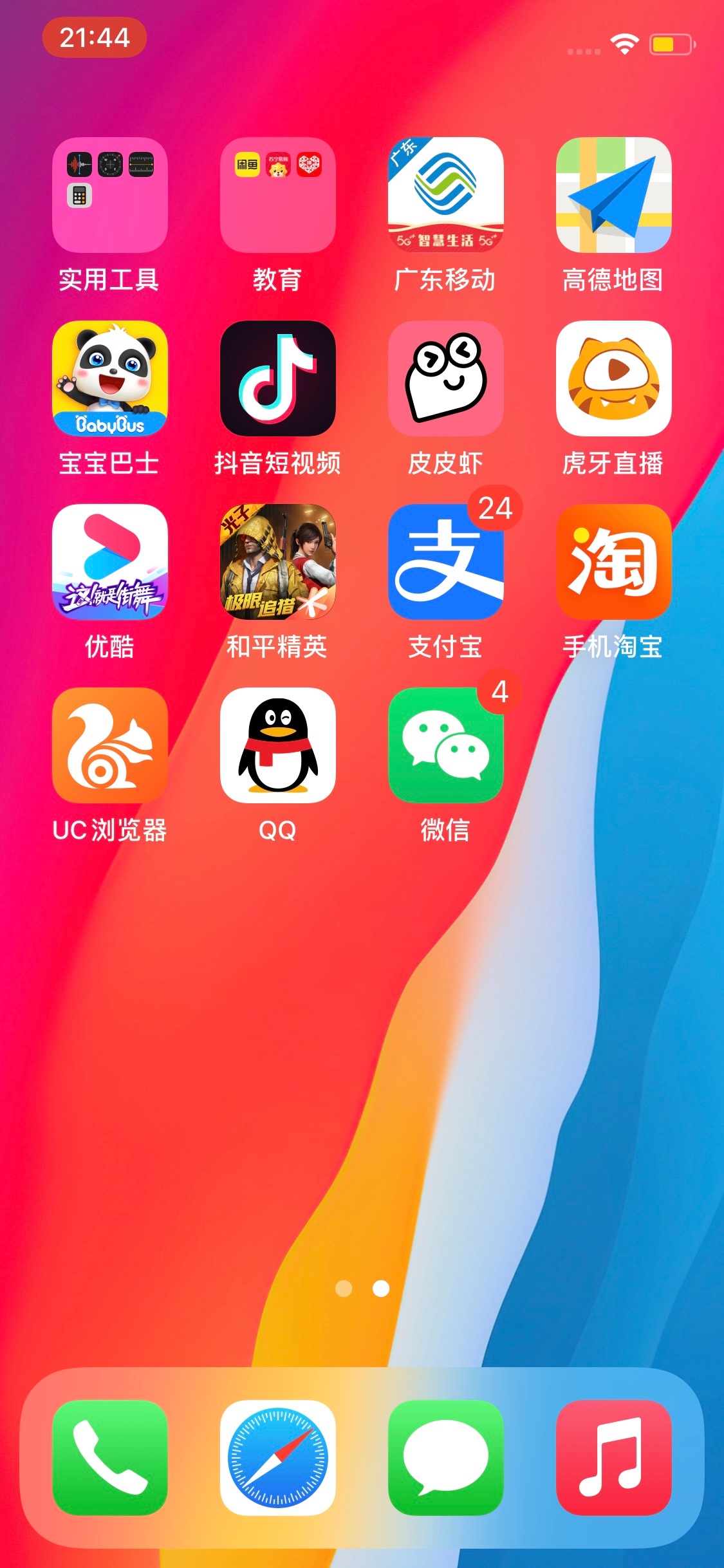Launch the 手机淘宝 shopping app

[613, 562]
